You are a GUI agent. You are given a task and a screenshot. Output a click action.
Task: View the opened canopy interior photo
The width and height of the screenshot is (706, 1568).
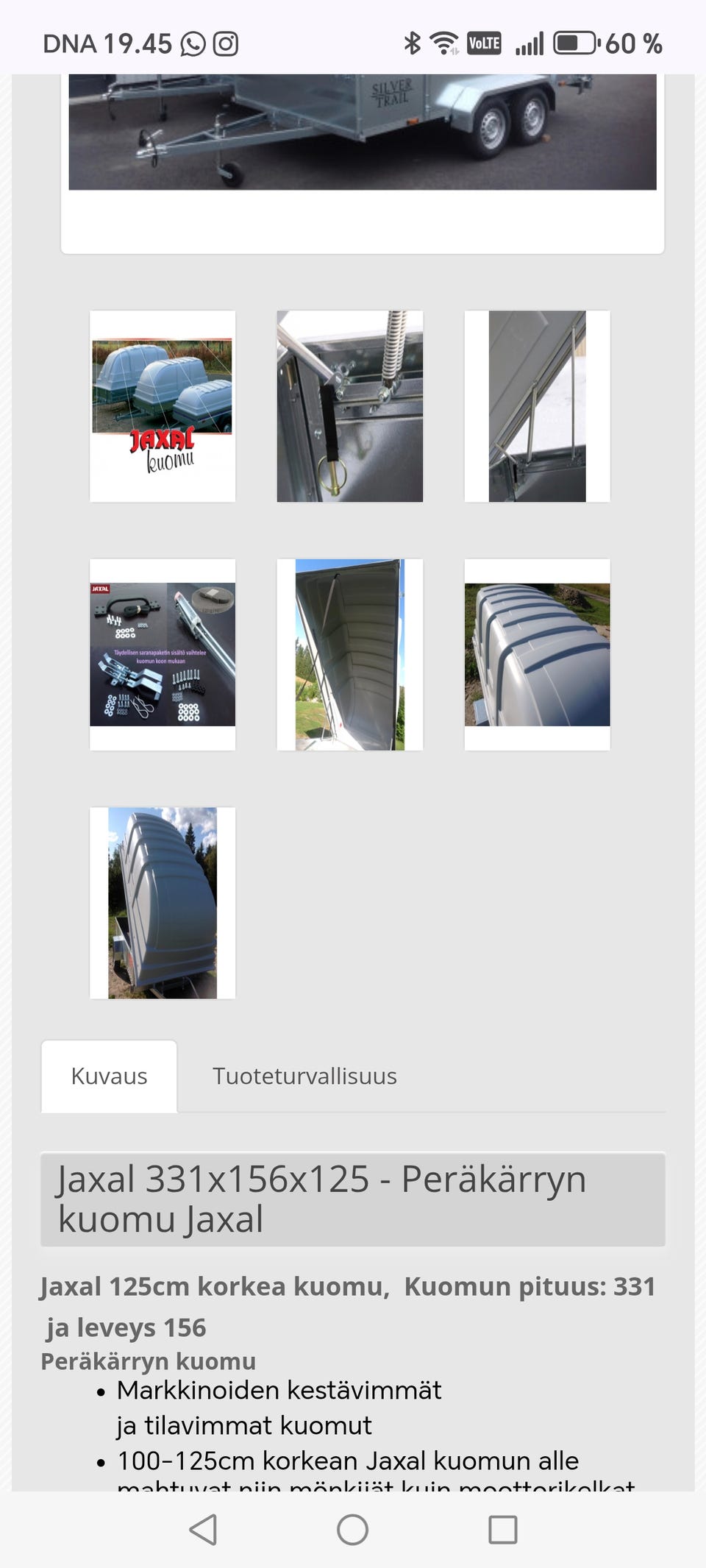point(349,654)
